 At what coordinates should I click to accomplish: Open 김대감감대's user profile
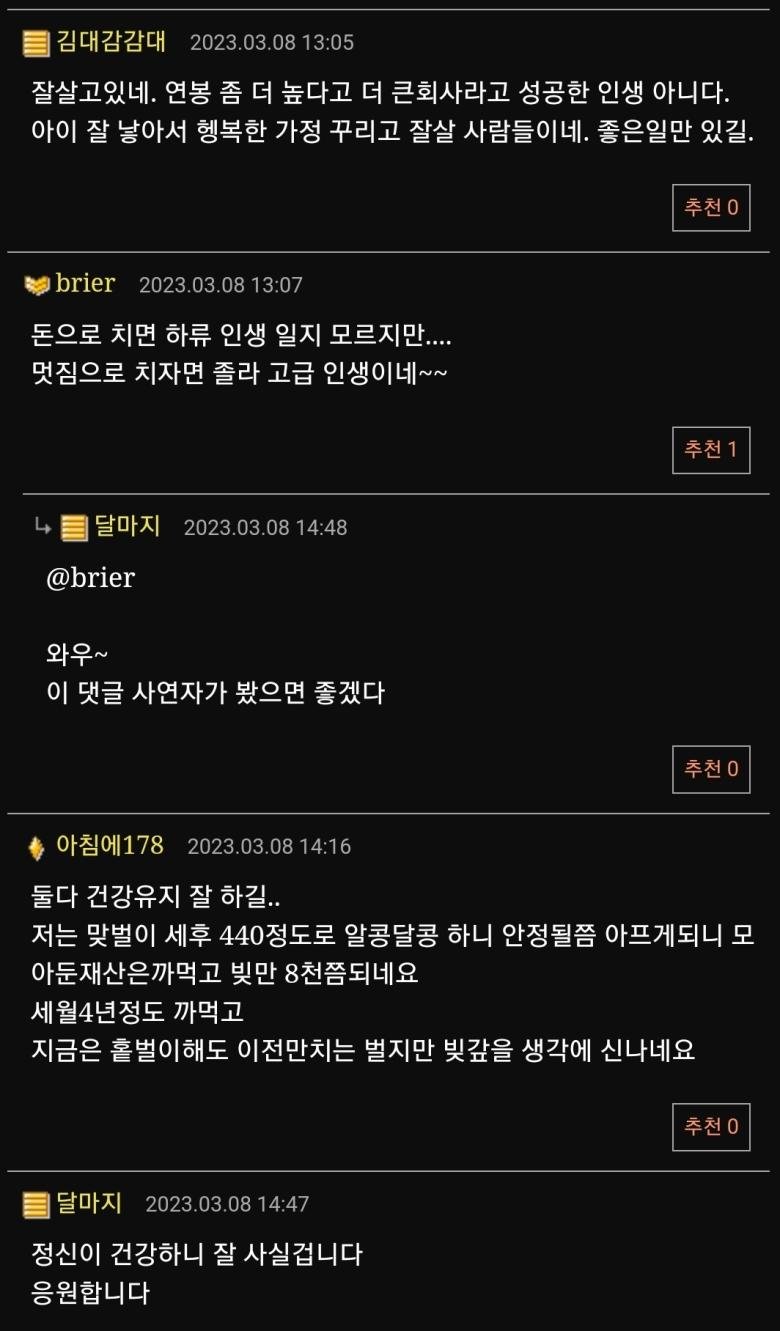(x=111, y=41)
